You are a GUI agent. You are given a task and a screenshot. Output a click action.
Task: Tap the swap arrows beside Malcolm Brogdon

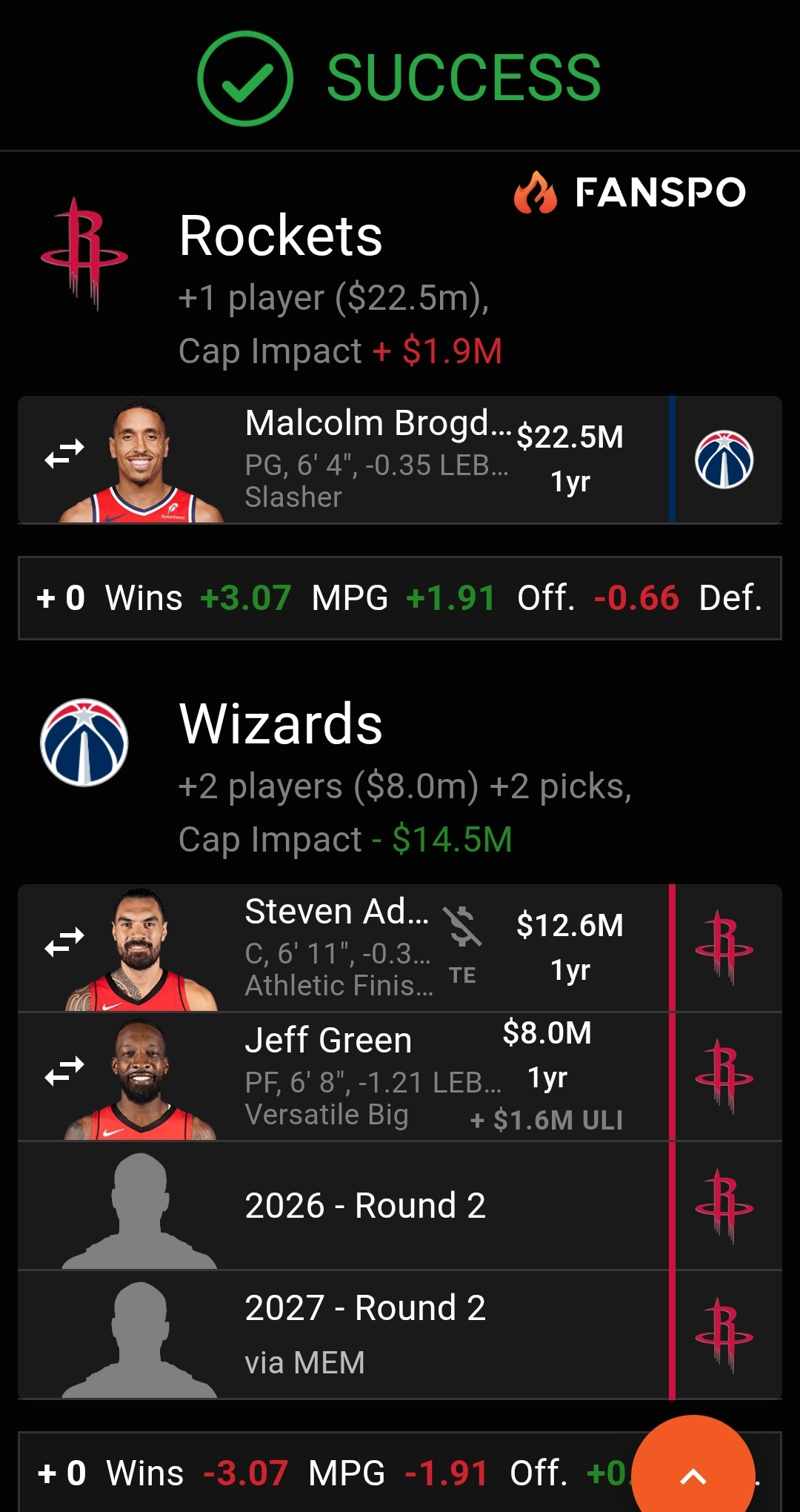click(x=64, y=454)
